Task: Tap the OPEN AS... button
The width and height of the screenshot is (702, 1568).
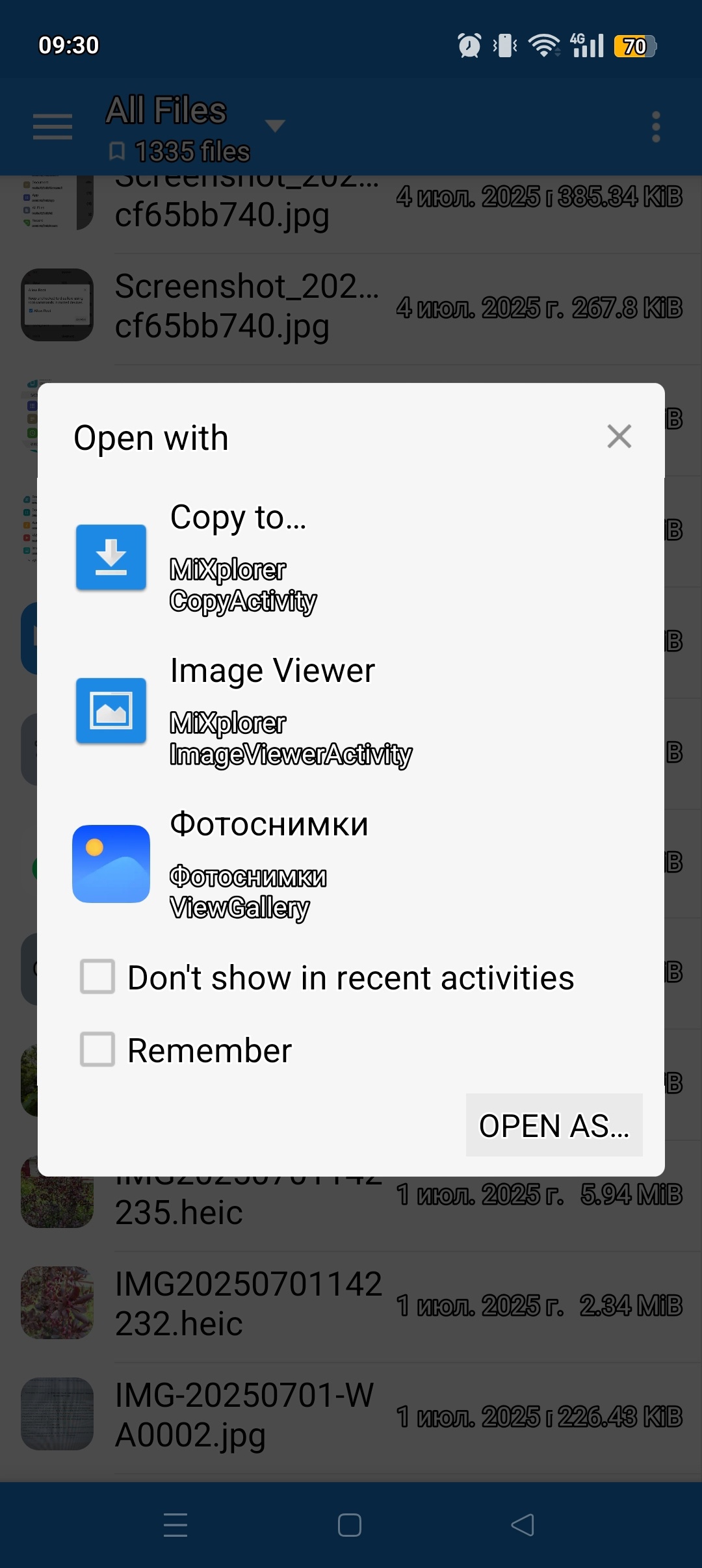Action: tap(554, 1125)
